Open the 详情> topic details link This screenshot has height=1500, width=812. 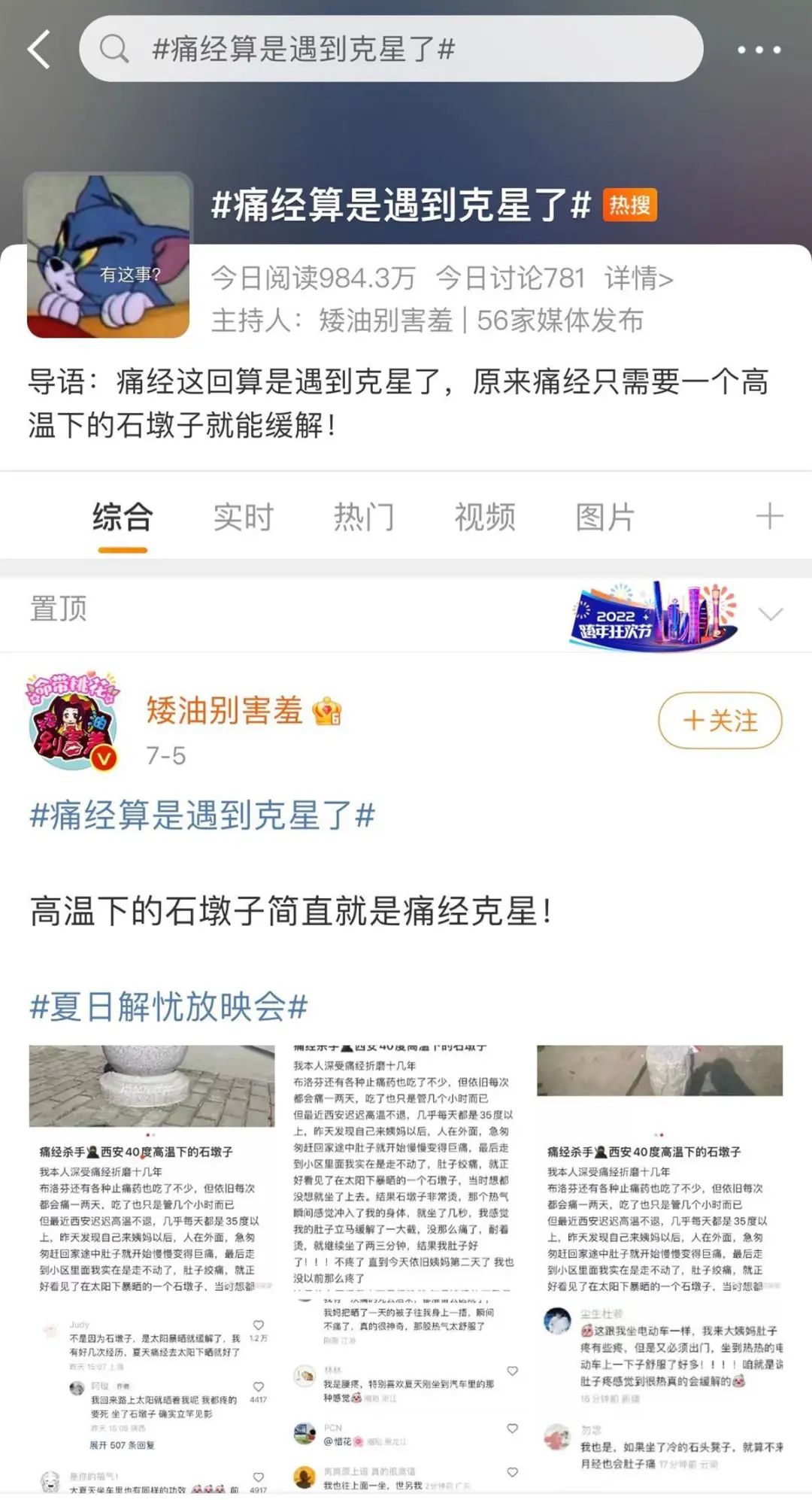point(638,278)
